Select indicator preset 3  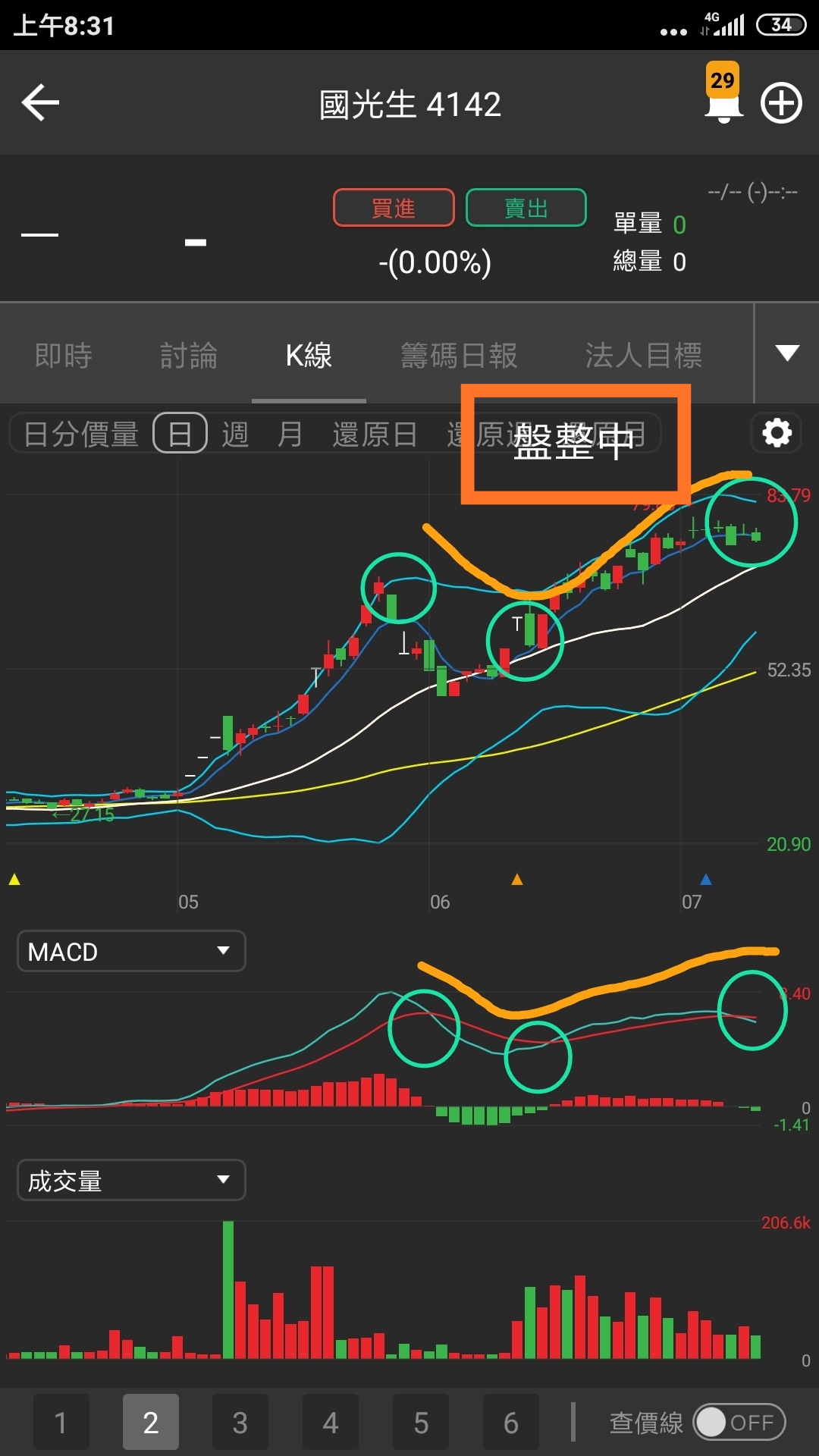click(240, 1422)
